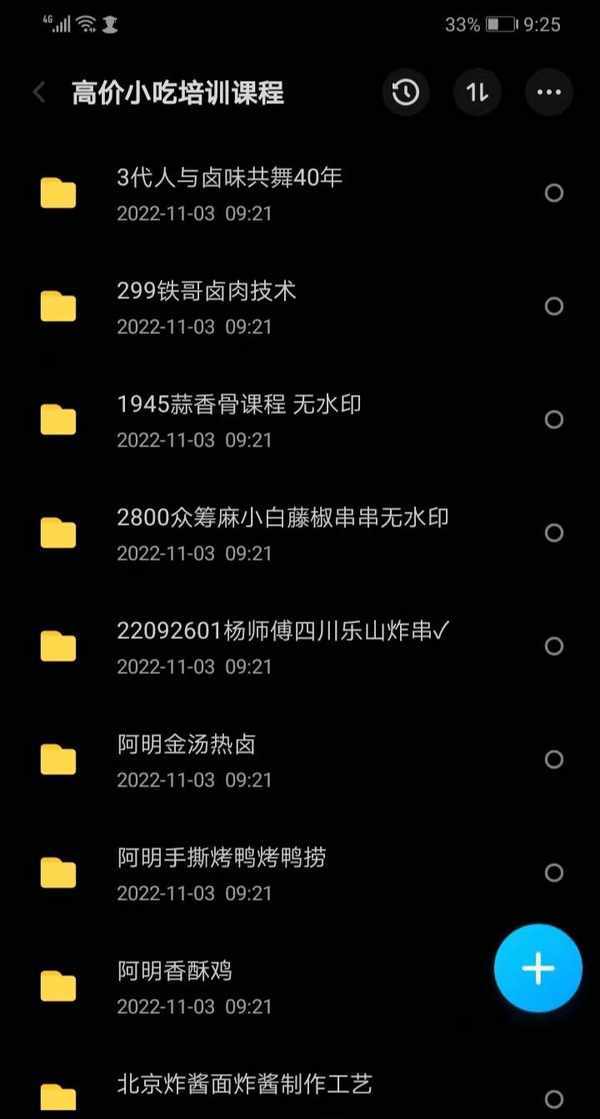Select the 阿明手撕烤鸭烤鸭捞 folder circle
600x1119 pixels.
pos(553,873)
